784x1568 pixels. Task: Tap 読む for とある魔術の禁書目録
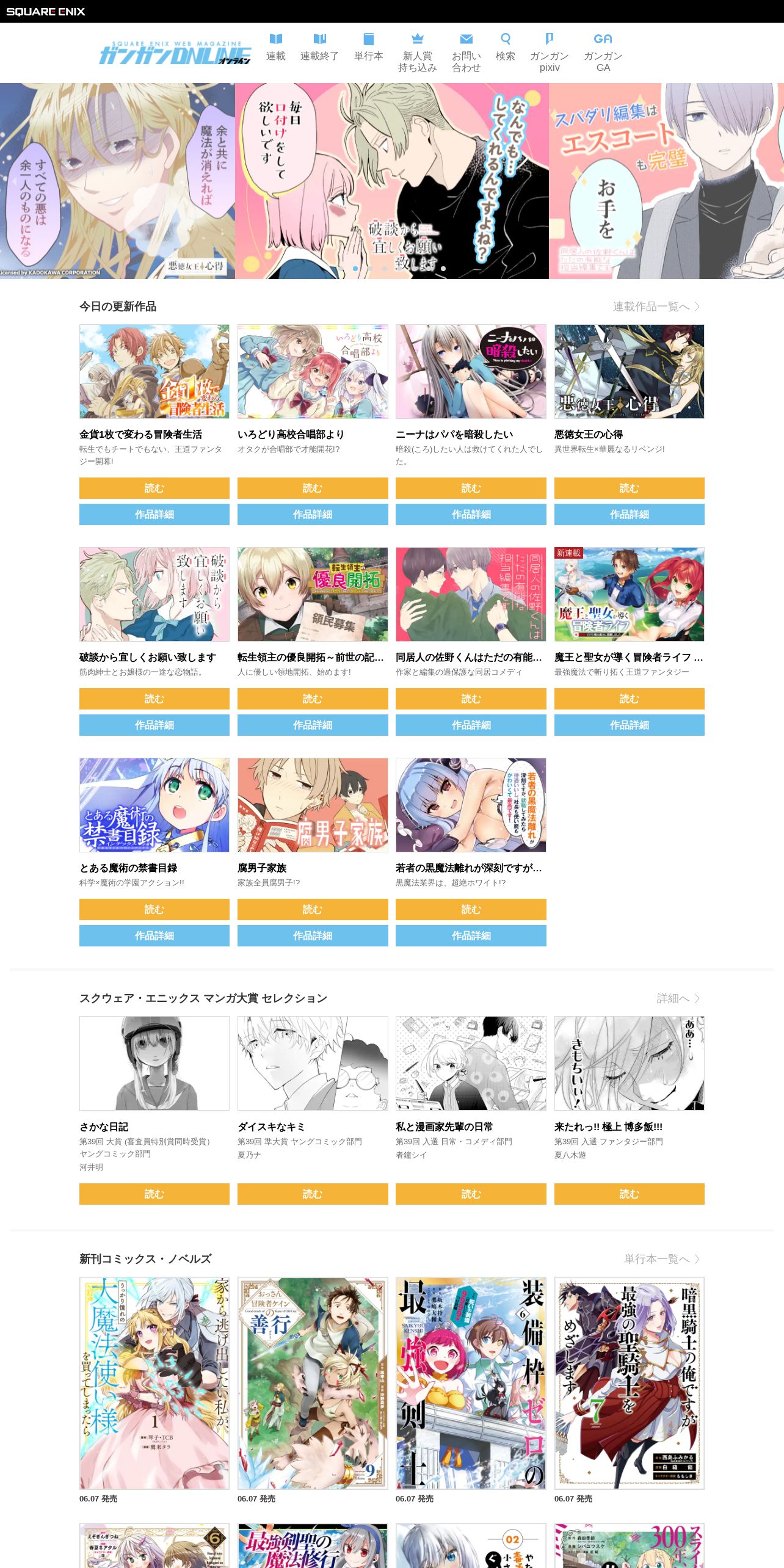pos(154,909)
